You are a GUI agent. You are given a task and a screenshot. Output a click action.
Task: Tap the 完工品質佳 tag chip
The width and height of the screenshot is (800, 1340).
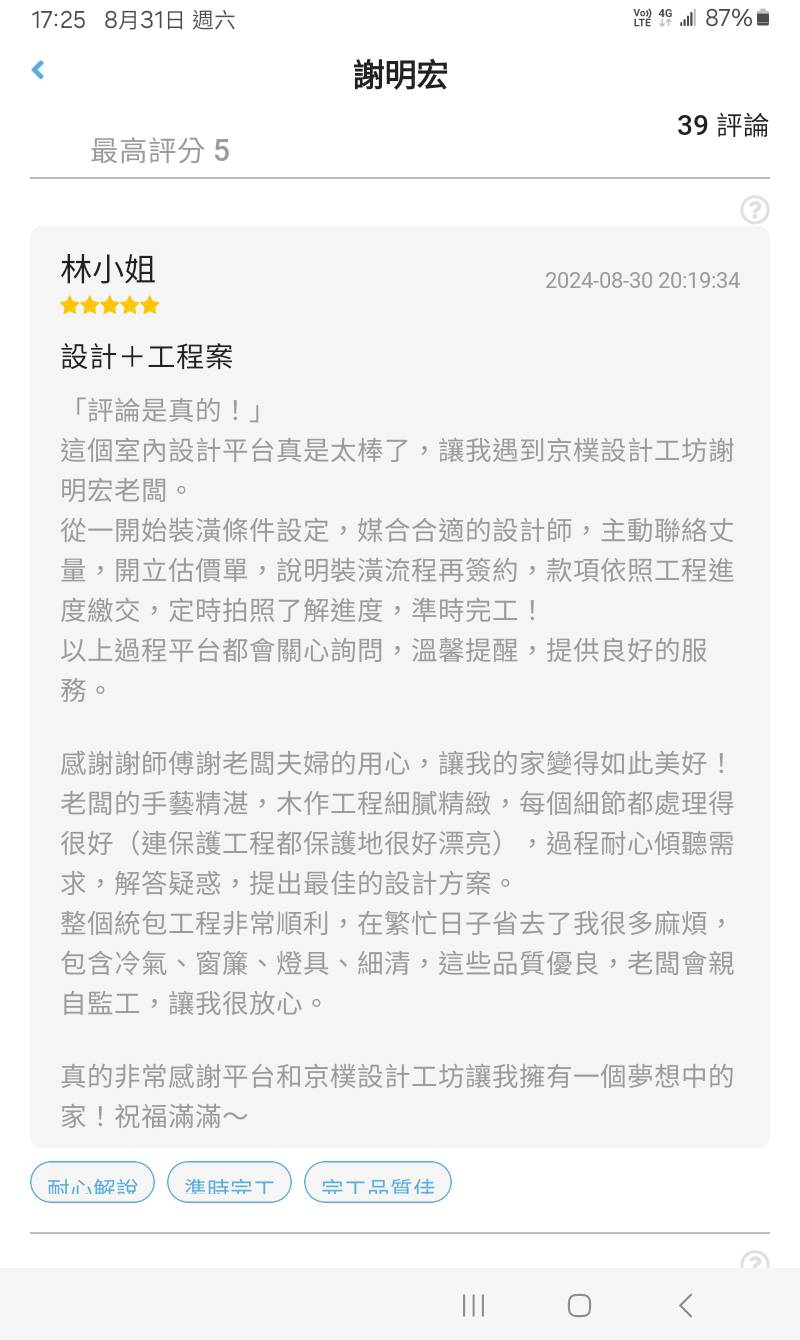[378, 1183]
